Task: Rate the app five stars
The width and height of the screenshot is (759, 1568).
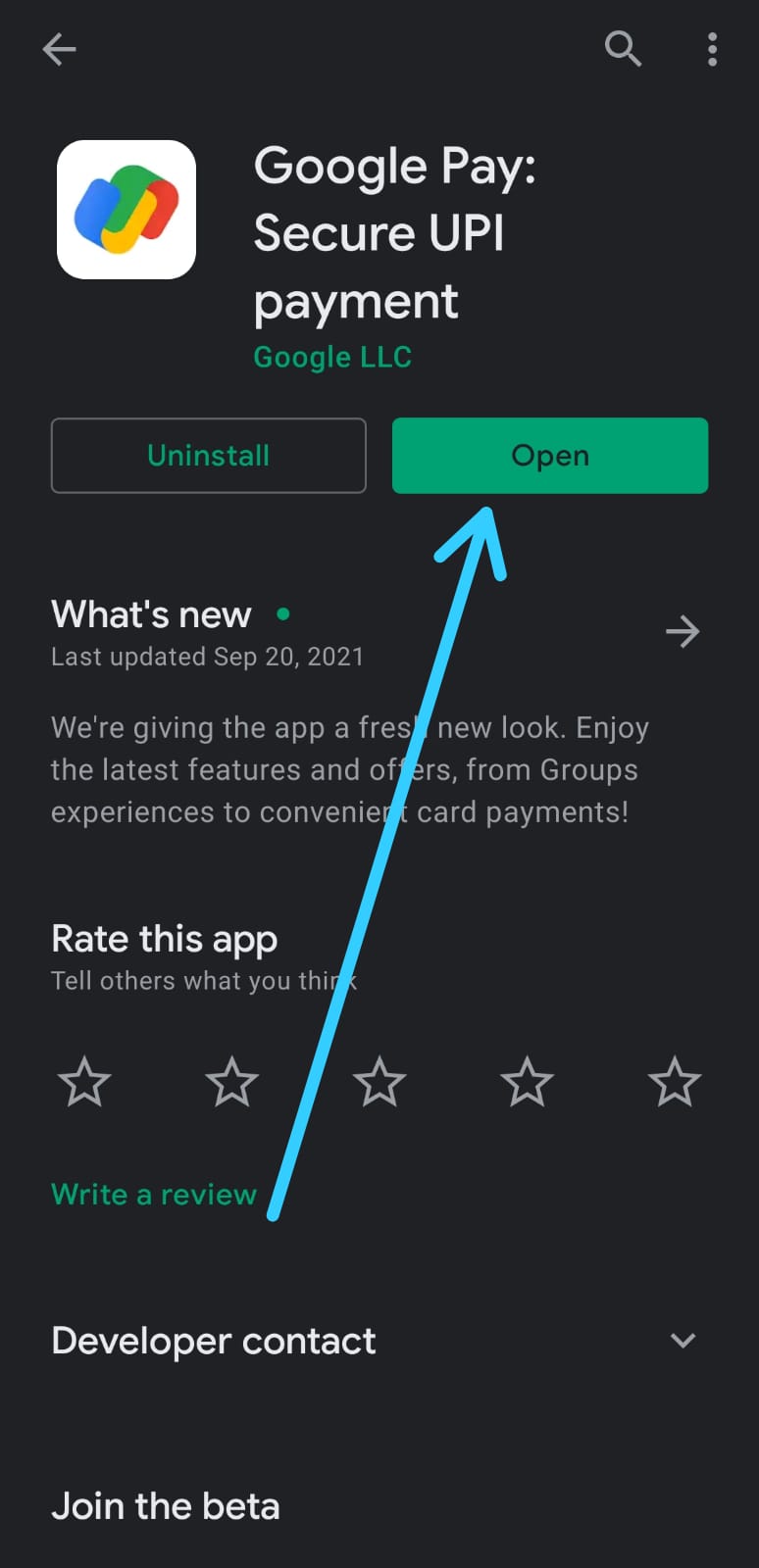Action: (x=675, y=1082)
